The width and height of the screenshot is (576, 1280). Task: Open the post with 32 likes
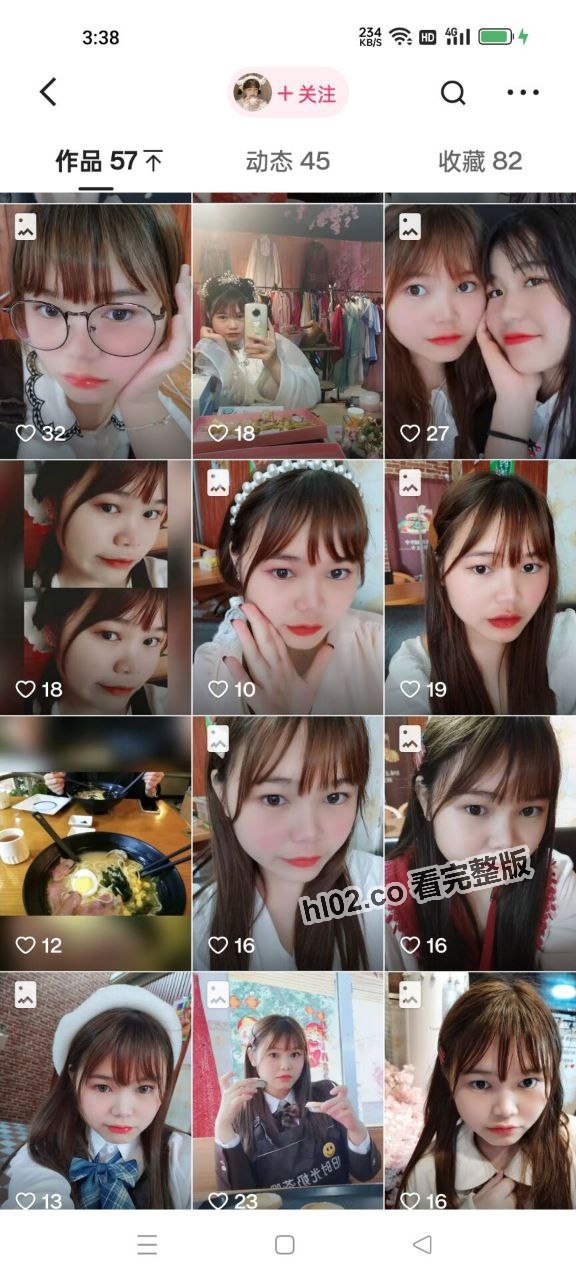click(x=96, y=331)
